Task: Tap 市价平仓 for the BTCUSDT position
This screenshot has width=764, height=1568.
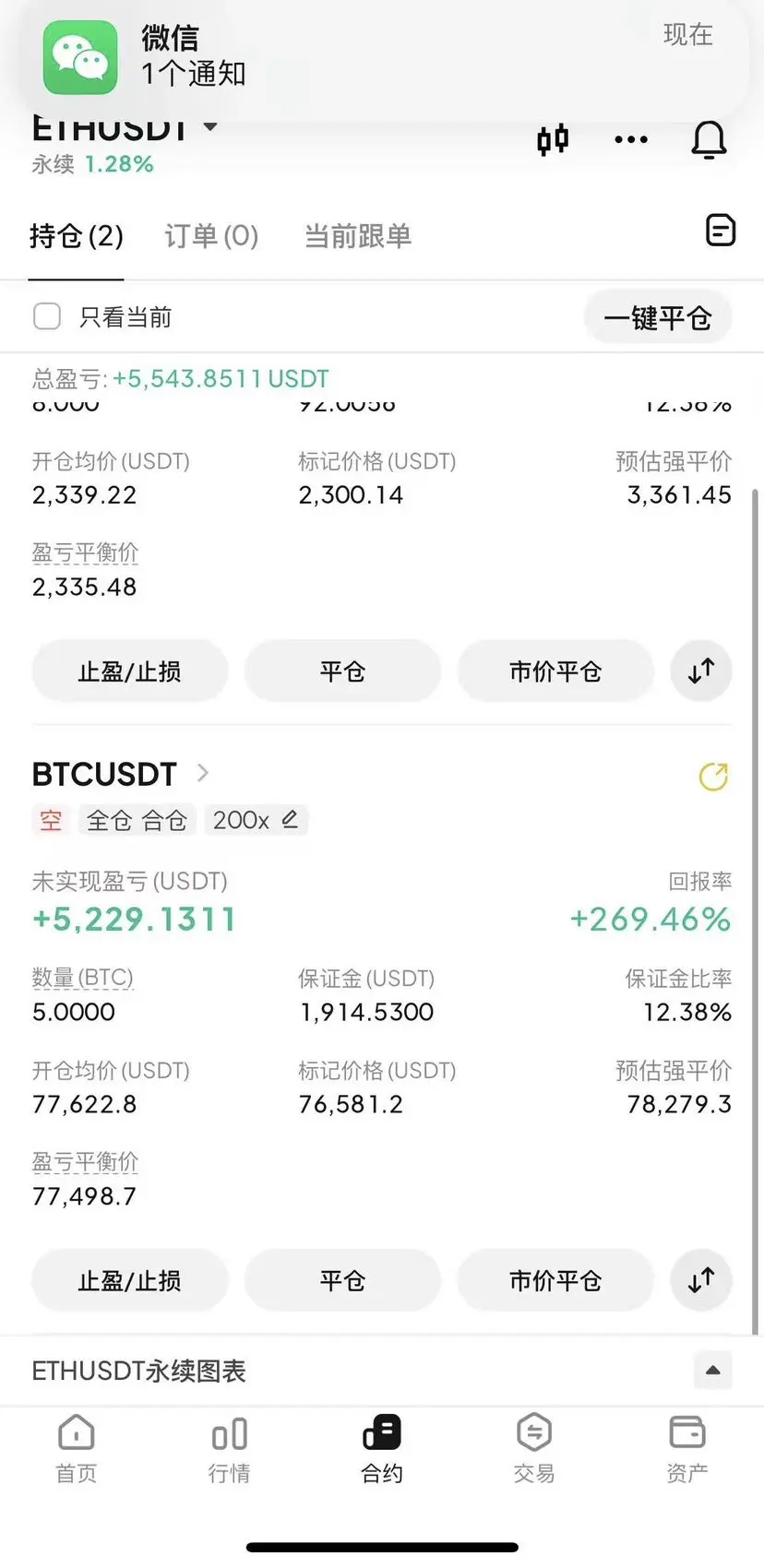Action: pyautogui.click(x=555, y=1280)
